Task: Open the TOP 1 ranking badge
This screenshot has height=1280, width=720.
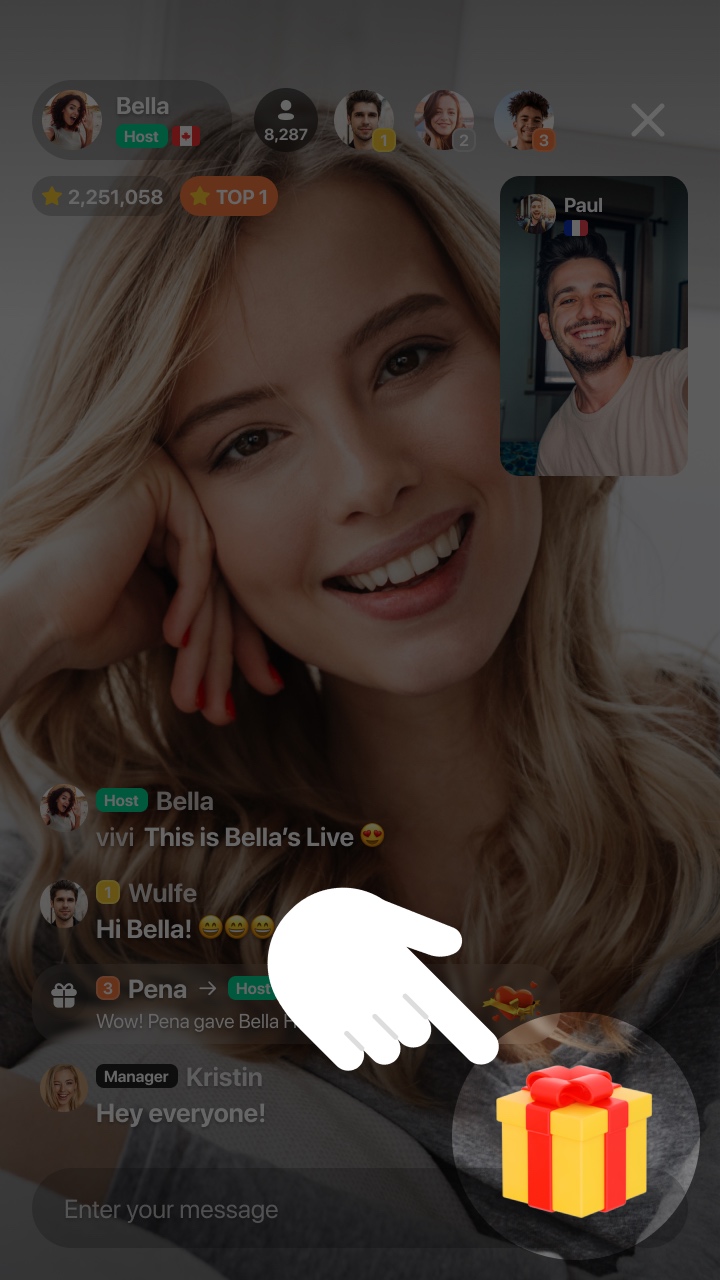Action: click(229, 196)
